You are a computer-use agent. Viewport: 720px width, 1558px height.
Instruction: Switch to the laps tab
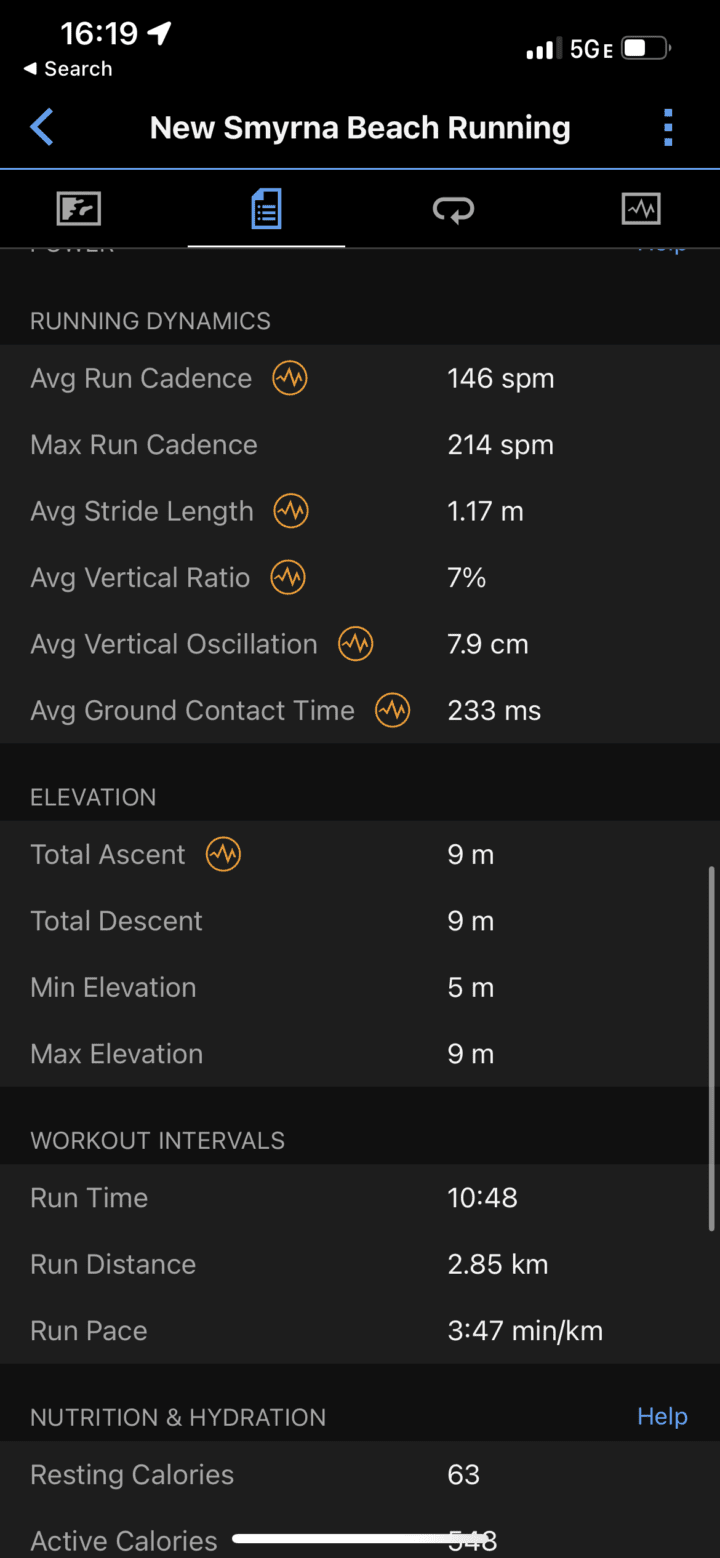[x=453, y=209]
